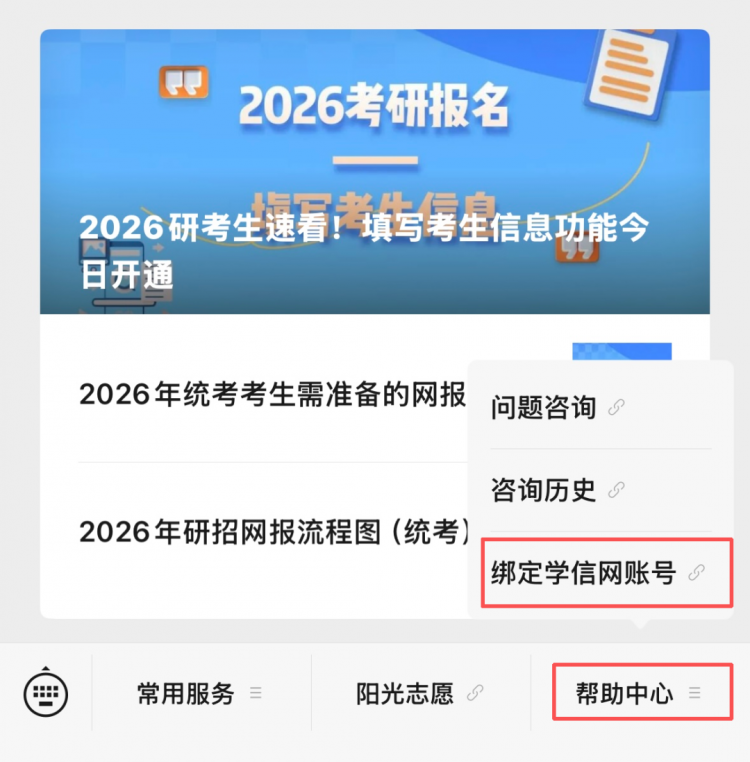Image resolution: width=750 pixels, height=762 pixels.
Task: Open the 常用服务 menu
Action: pyautogui.click(x=199, y=693)
